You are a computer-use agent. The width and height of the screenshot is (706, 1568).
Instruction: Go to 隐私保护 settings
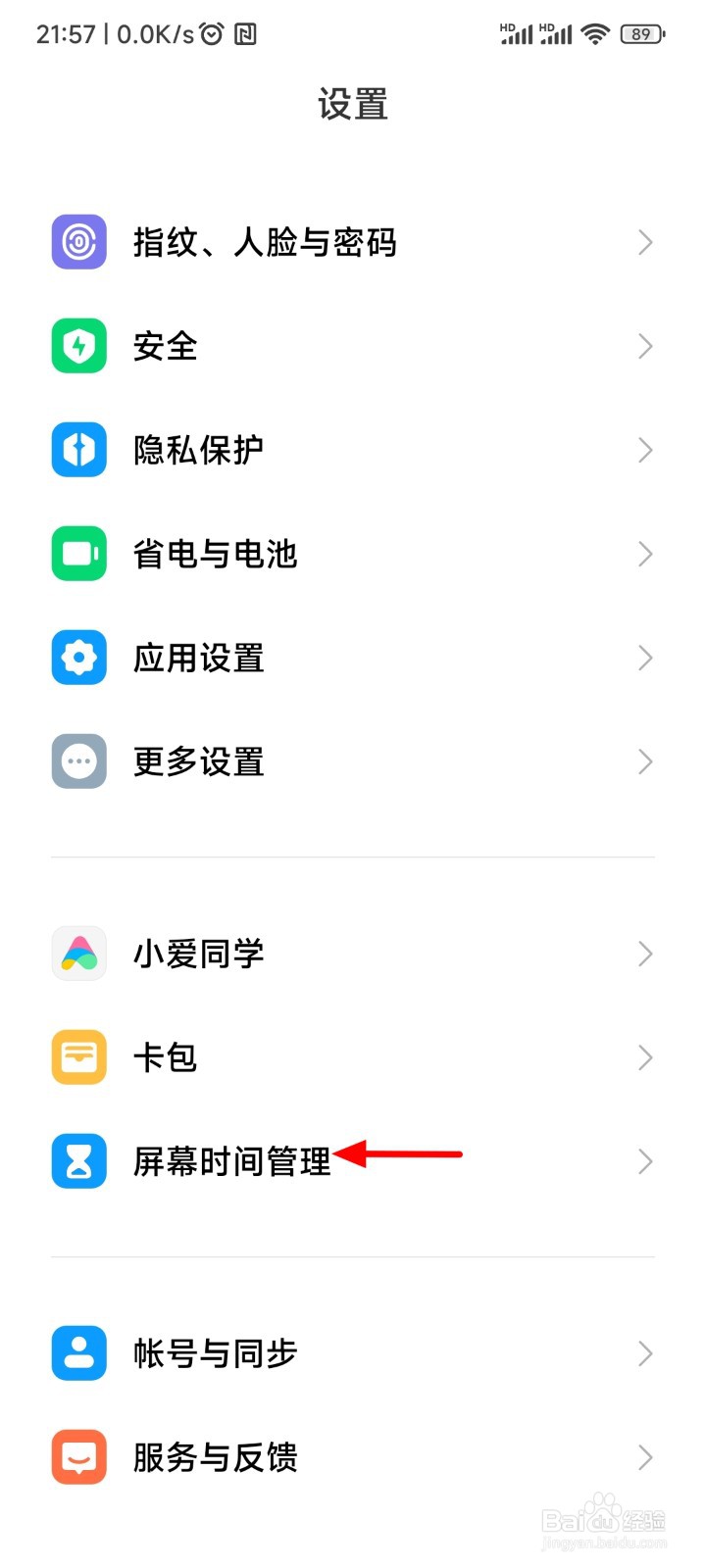(x=353, y=450)
